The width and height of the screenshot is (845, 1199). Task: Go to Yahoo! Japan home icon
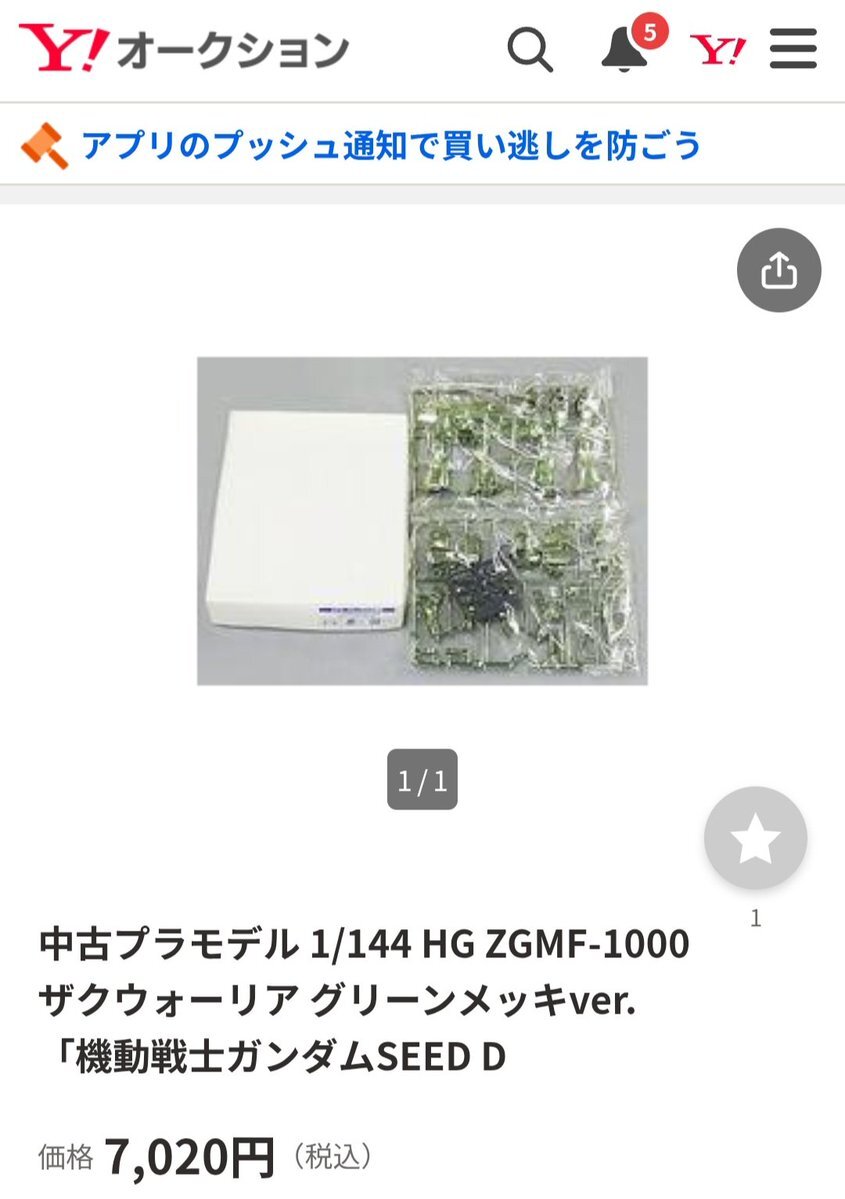point(718,49)
